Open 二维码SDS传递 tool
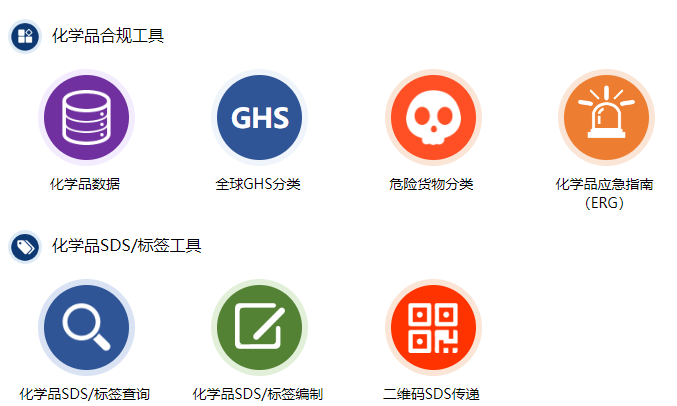 coord(433,327)
